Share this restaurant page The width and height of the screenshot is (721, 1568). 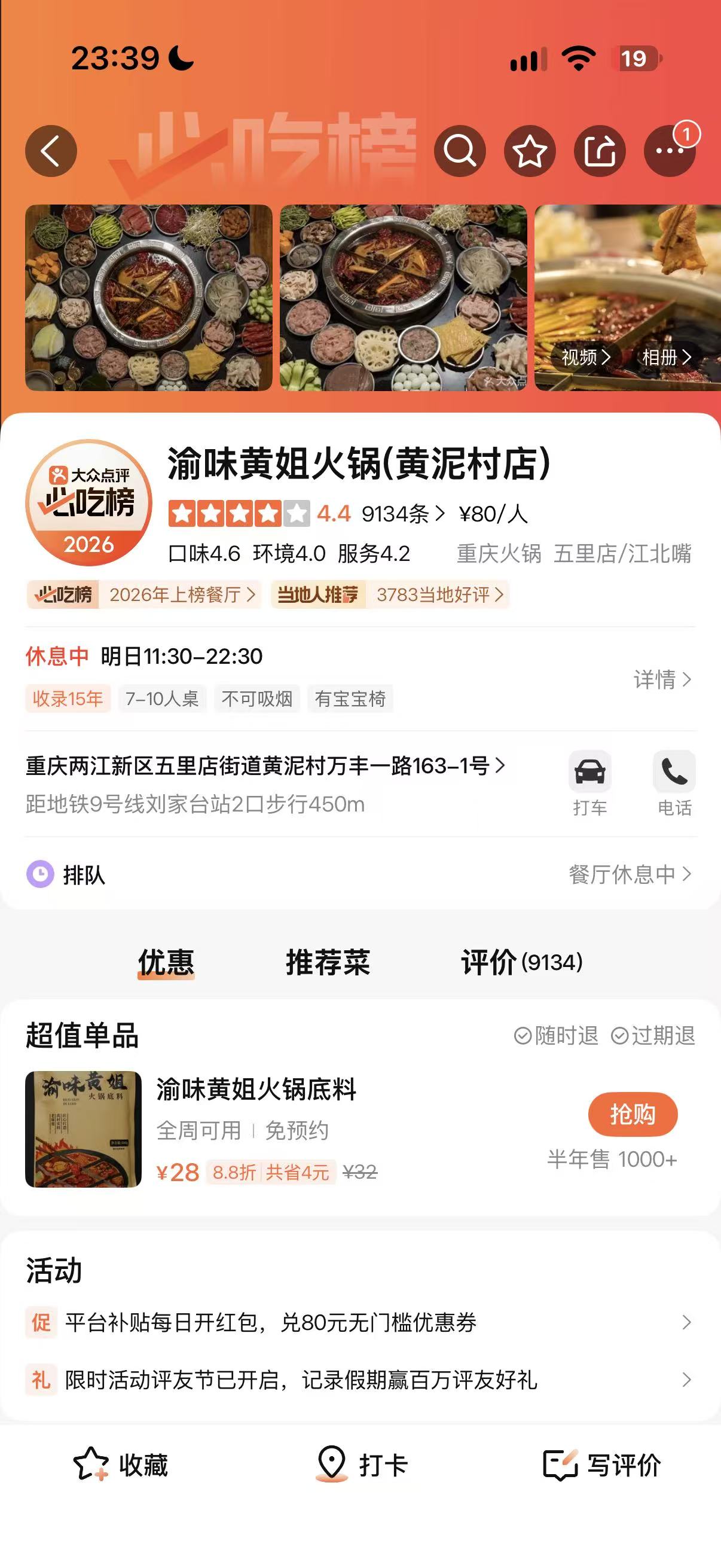tap(600, 151)
